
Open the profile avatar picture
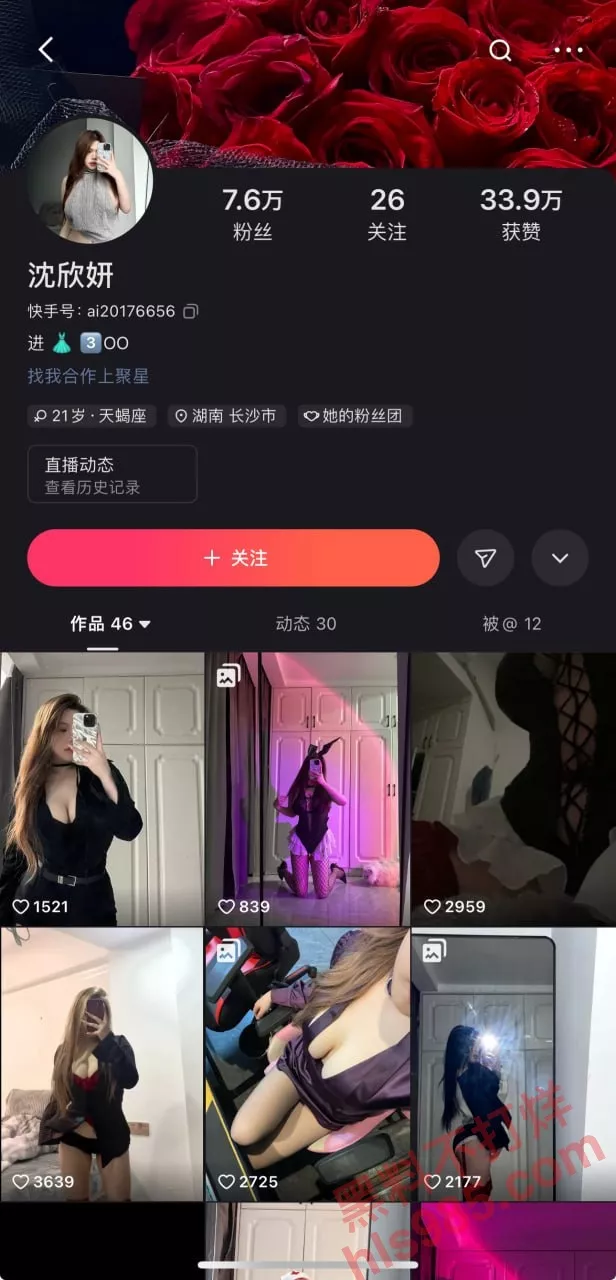coord(91,181)
